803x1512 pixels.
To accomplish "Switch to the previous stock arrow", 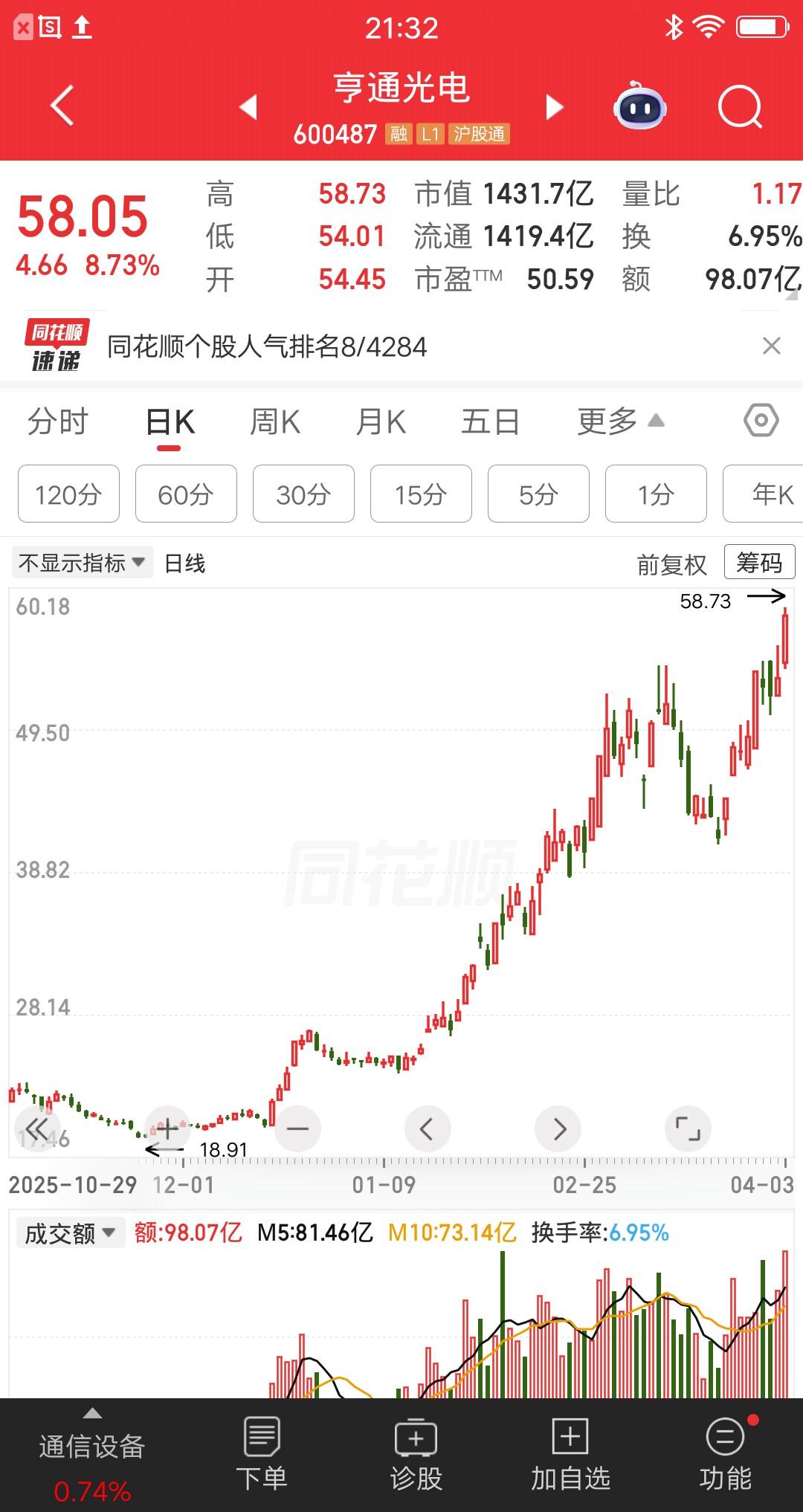I will pos(248,106).
